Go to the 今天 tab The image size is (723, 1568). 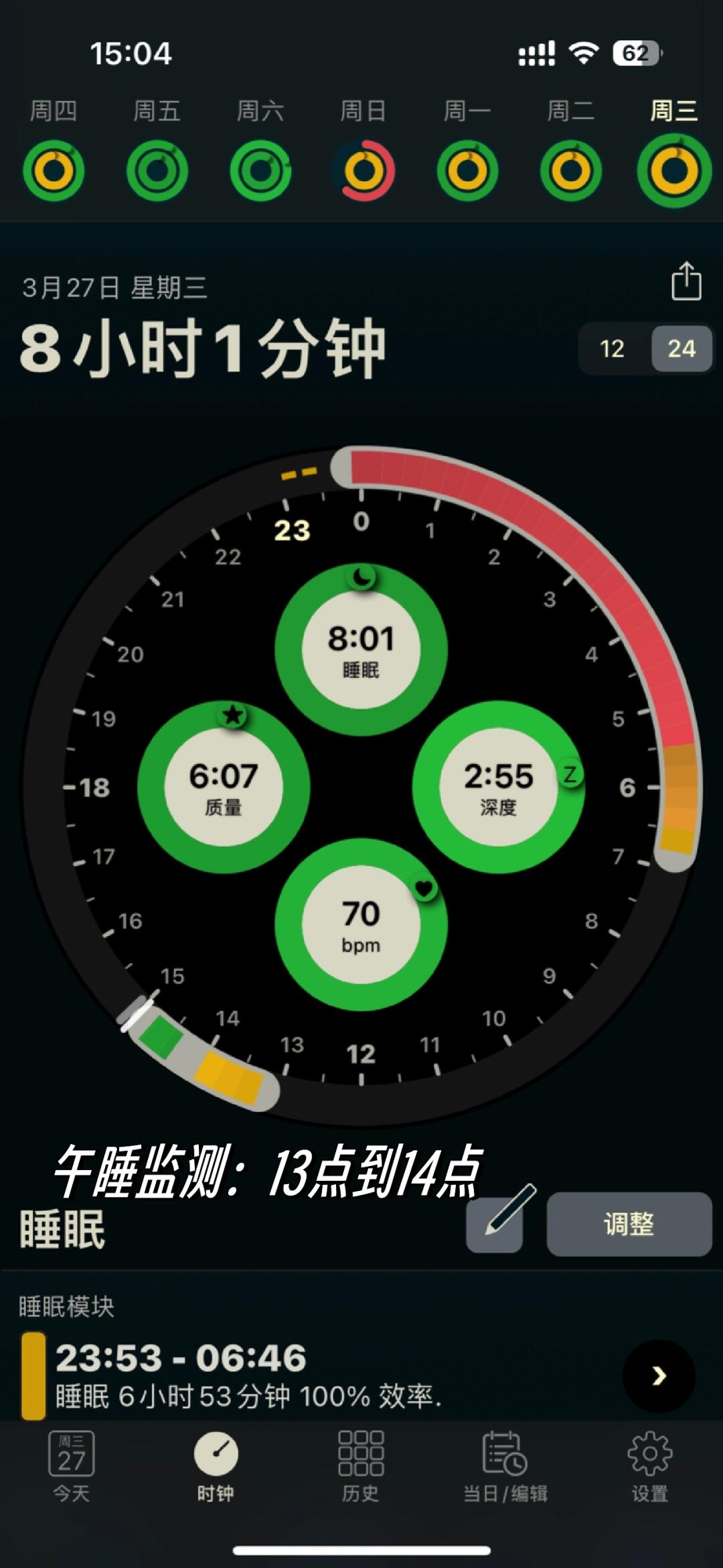[x=72, y=1466]
